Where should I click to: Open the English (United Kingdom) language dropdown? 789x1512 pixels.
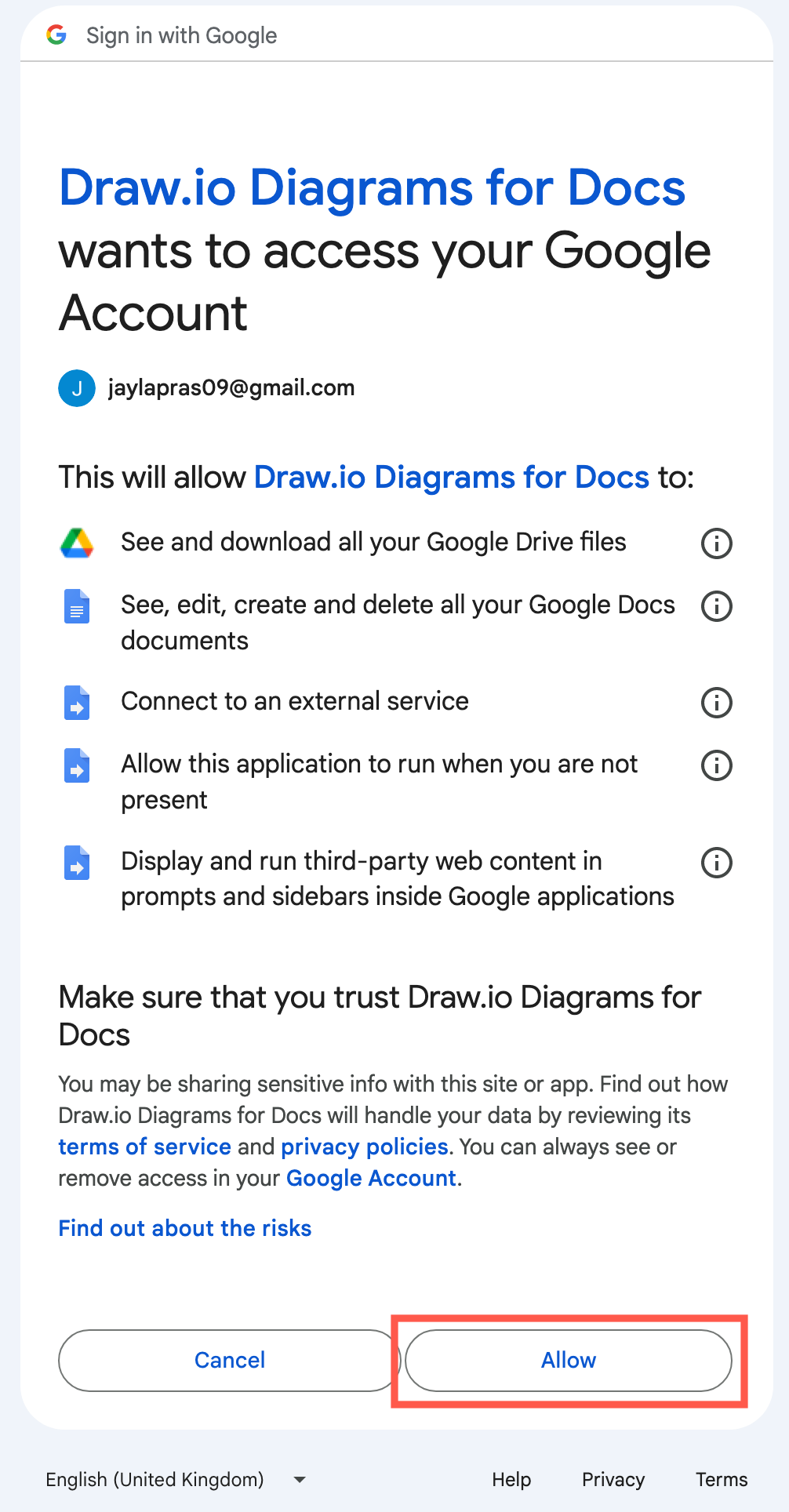pyautogui.click(x=176, y=1480)
